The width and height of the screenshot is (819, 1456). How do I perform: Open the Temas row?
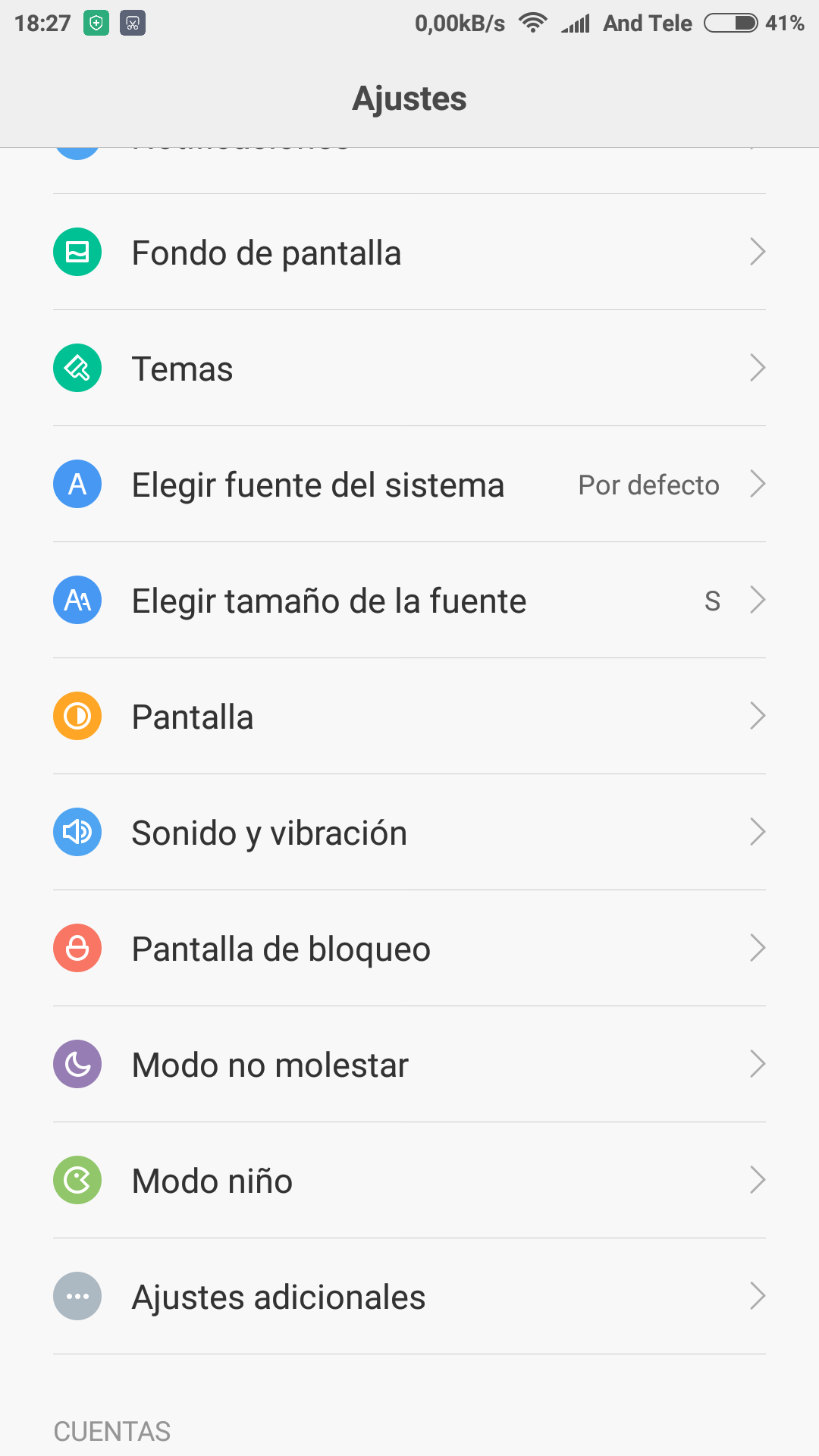tap(409, 368)
